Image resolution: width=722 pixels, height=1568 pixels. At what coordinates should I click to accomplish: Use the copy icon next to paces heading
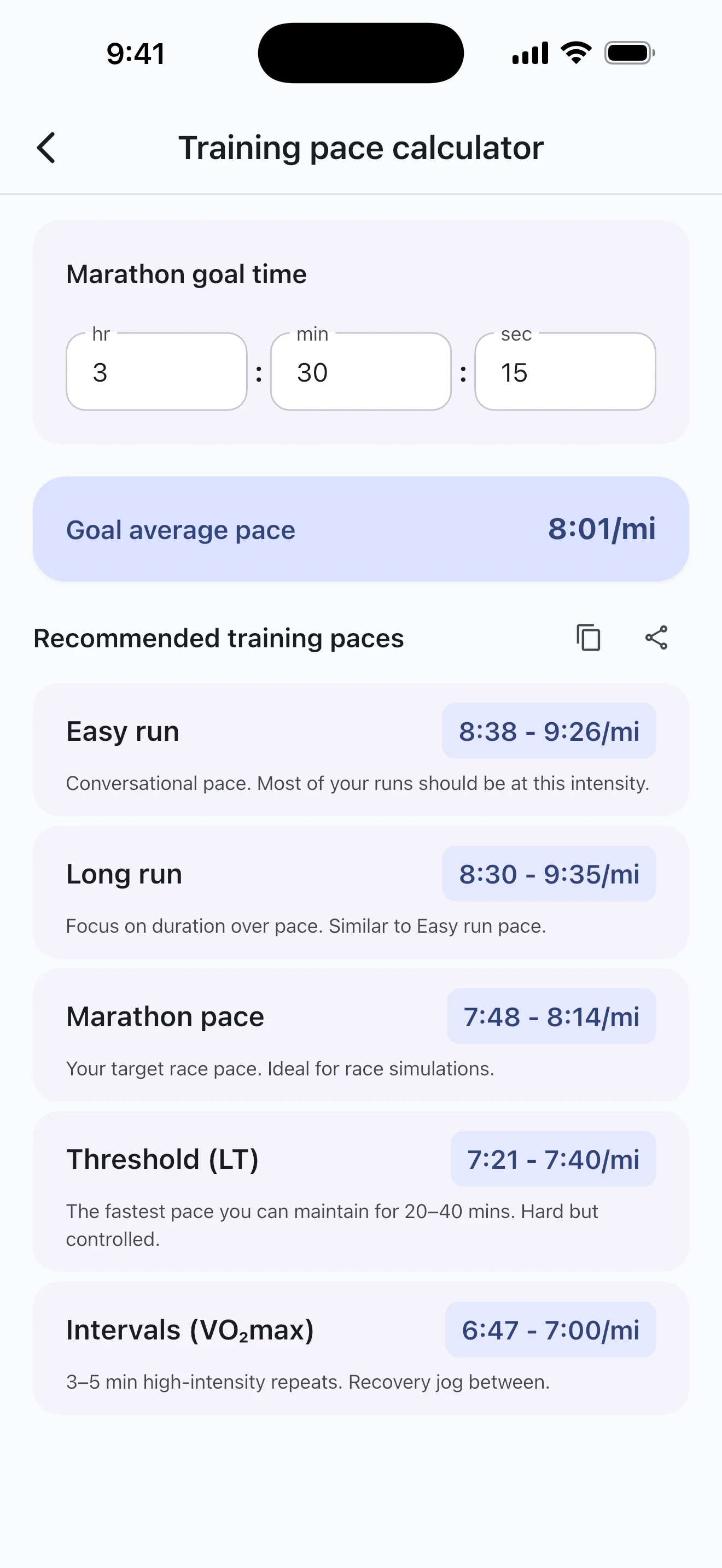(x=588, y=638)
